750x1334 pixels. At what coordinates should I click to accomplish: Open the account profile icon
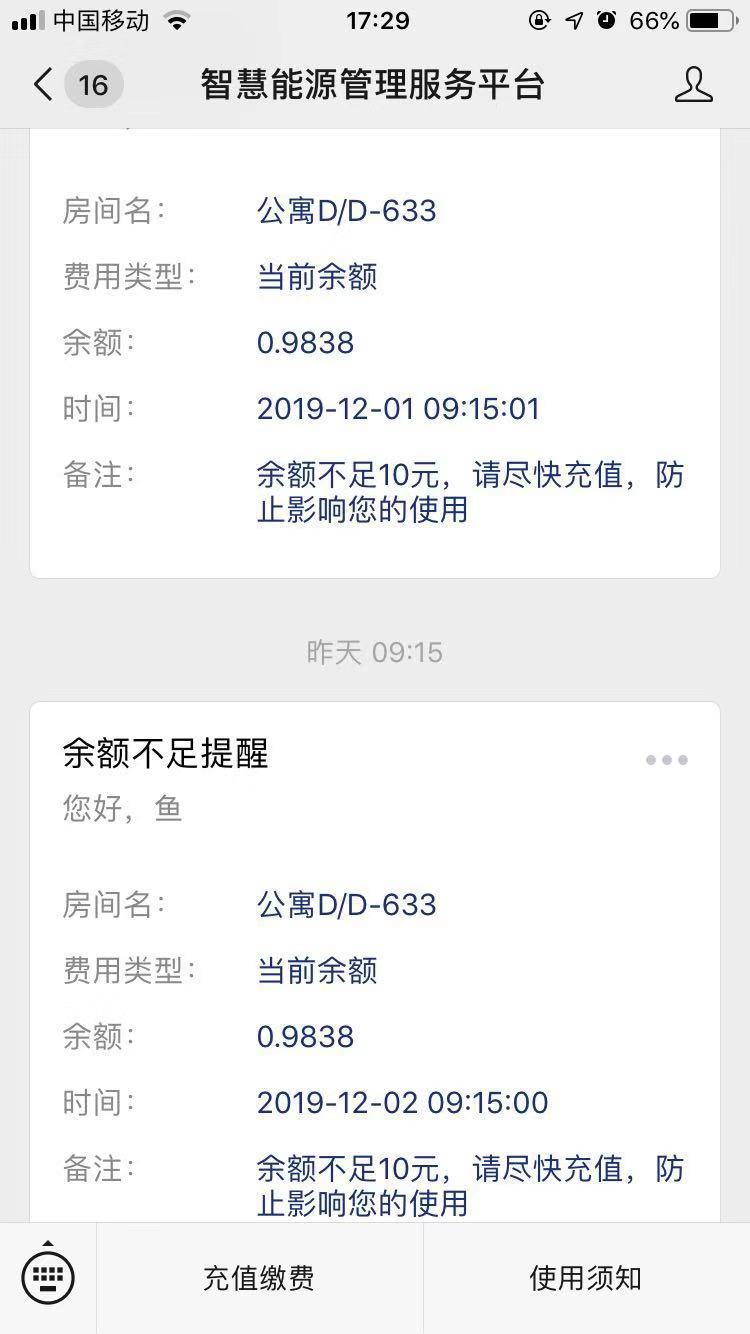tap(693, 85)
